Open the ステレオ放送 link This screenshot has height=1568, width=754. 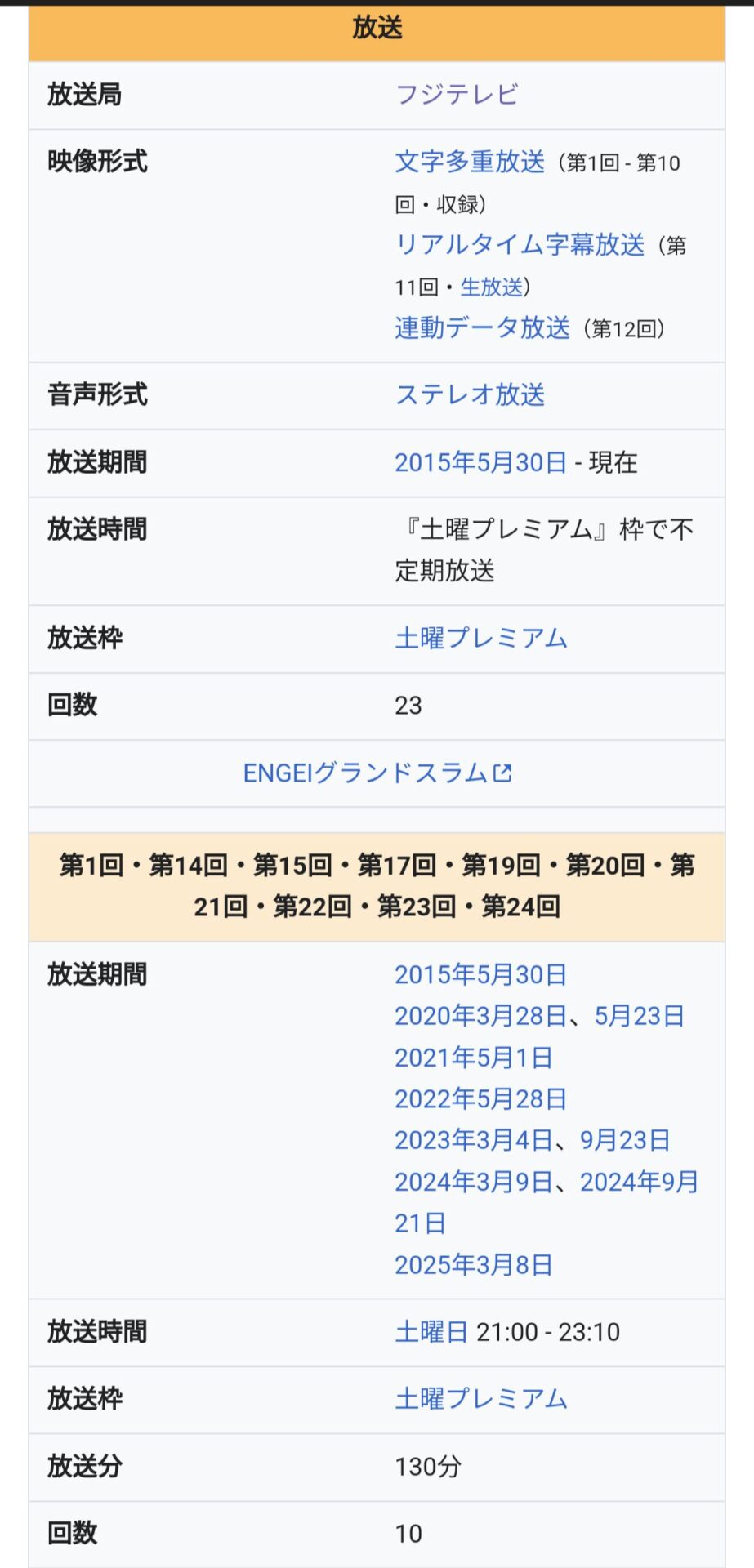(470, 394)
